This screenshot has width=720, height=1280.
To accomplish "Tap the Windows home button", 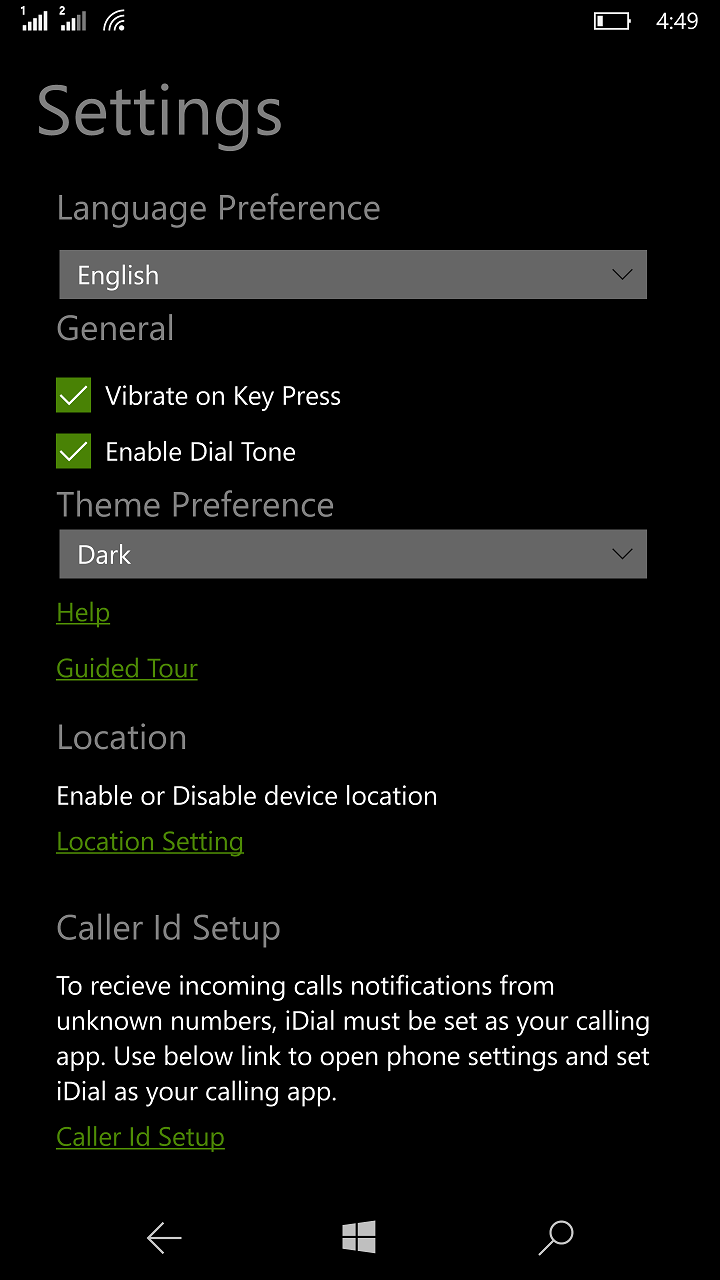I will click(359, 1238).
